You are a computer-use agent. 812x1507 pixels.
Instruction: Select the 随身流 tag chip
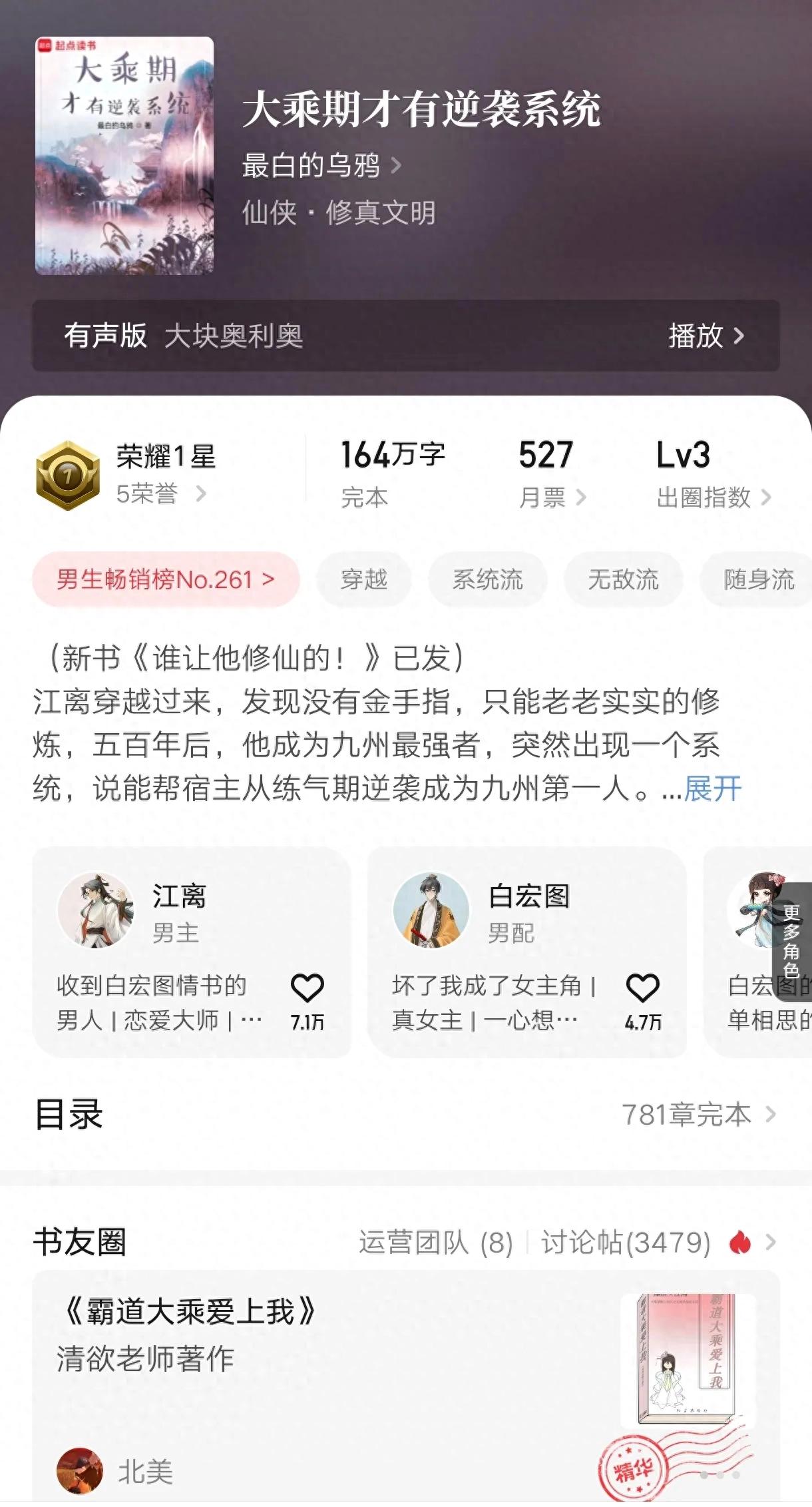[759, 579]
